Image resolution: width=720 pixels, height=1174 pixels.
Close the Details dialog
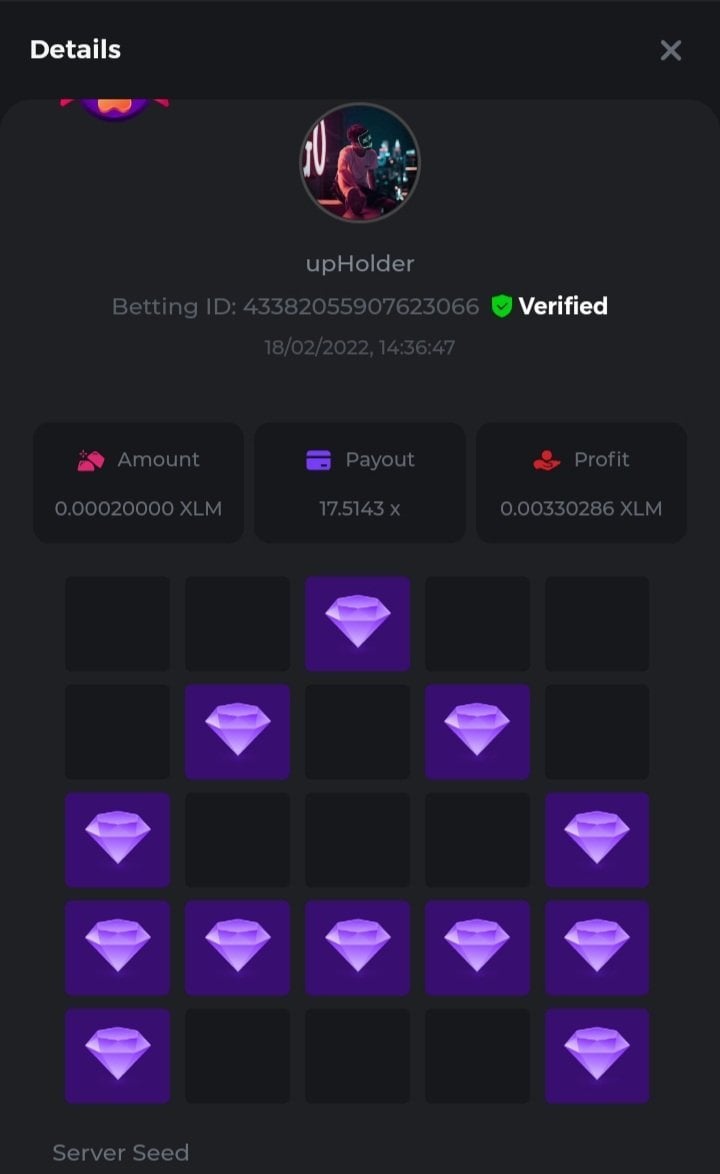point(671,50)
